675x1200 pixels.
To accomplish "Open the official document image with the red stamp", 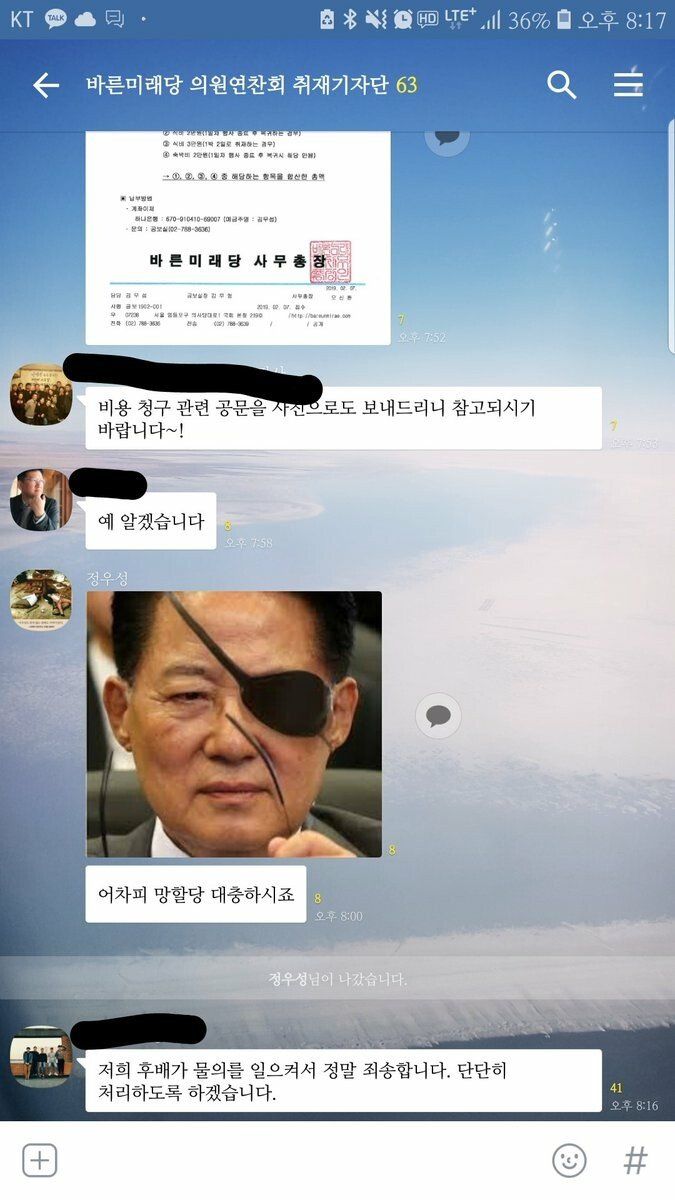I will pos(238,238).
